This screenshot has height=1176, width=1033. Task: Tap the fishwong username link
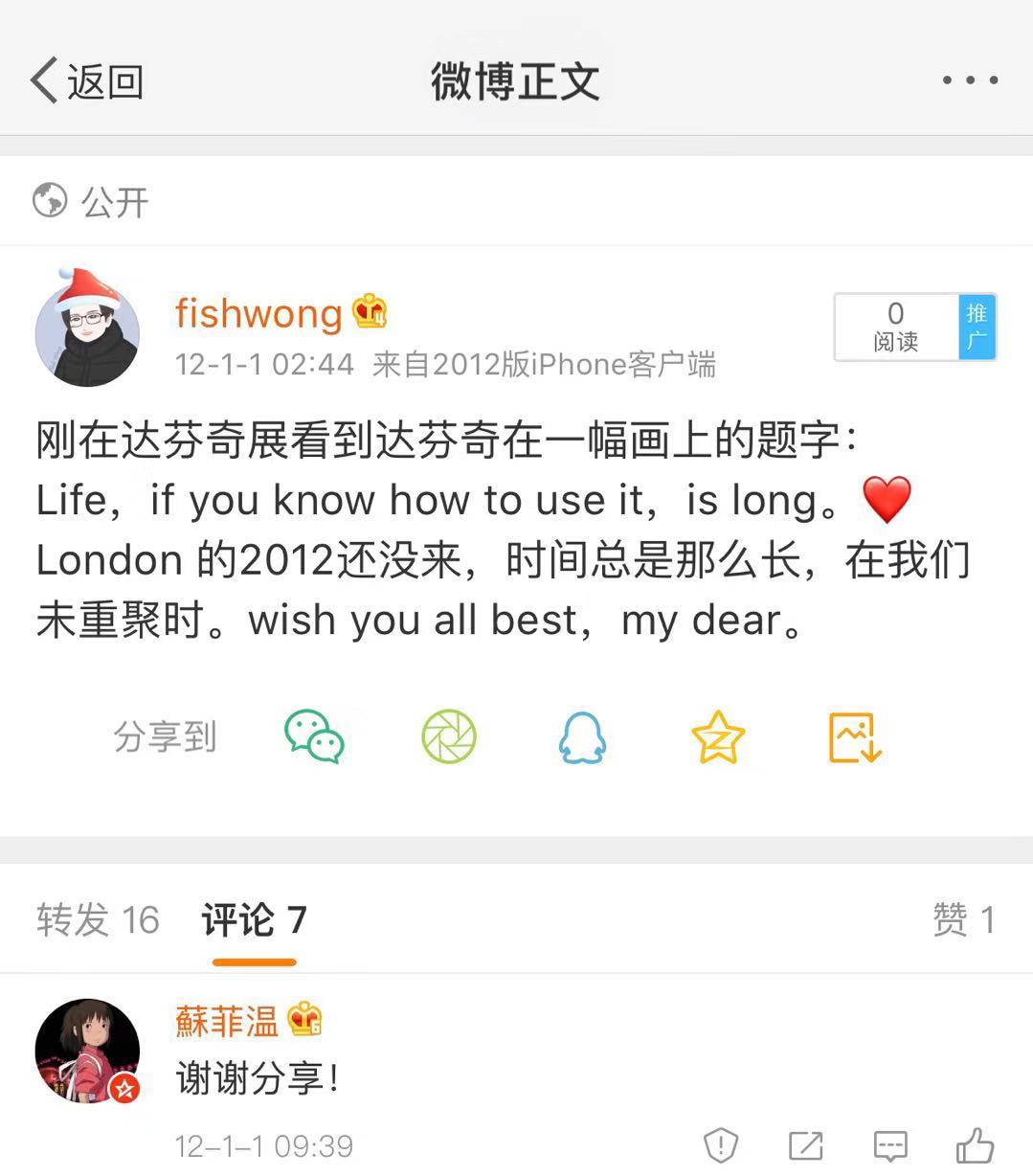pos(258,313)
